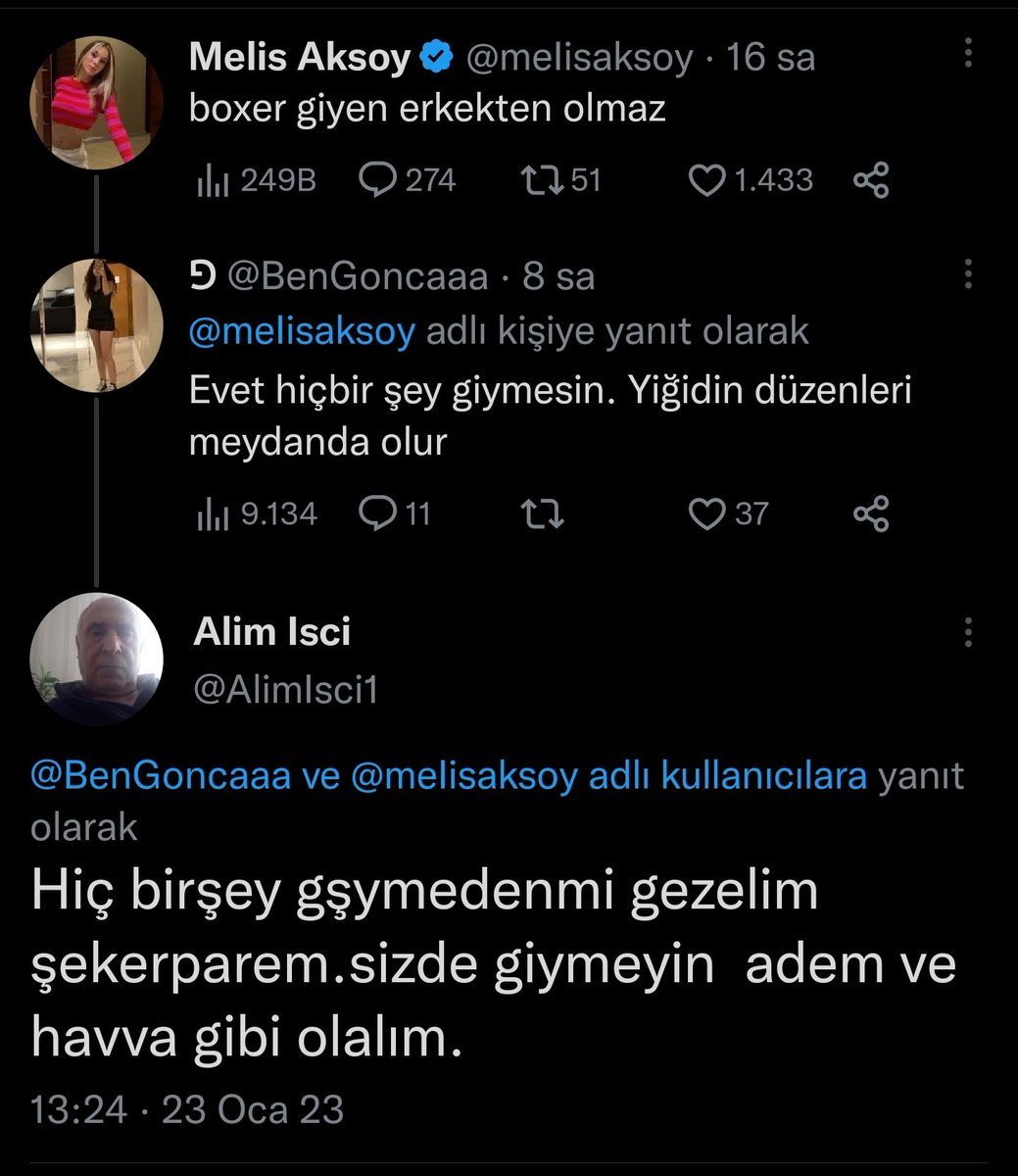Open @BenGoncaaa's profile picture
Image resolution: width=1018 pixels, height=1176 pixels.
click(95, 326)
